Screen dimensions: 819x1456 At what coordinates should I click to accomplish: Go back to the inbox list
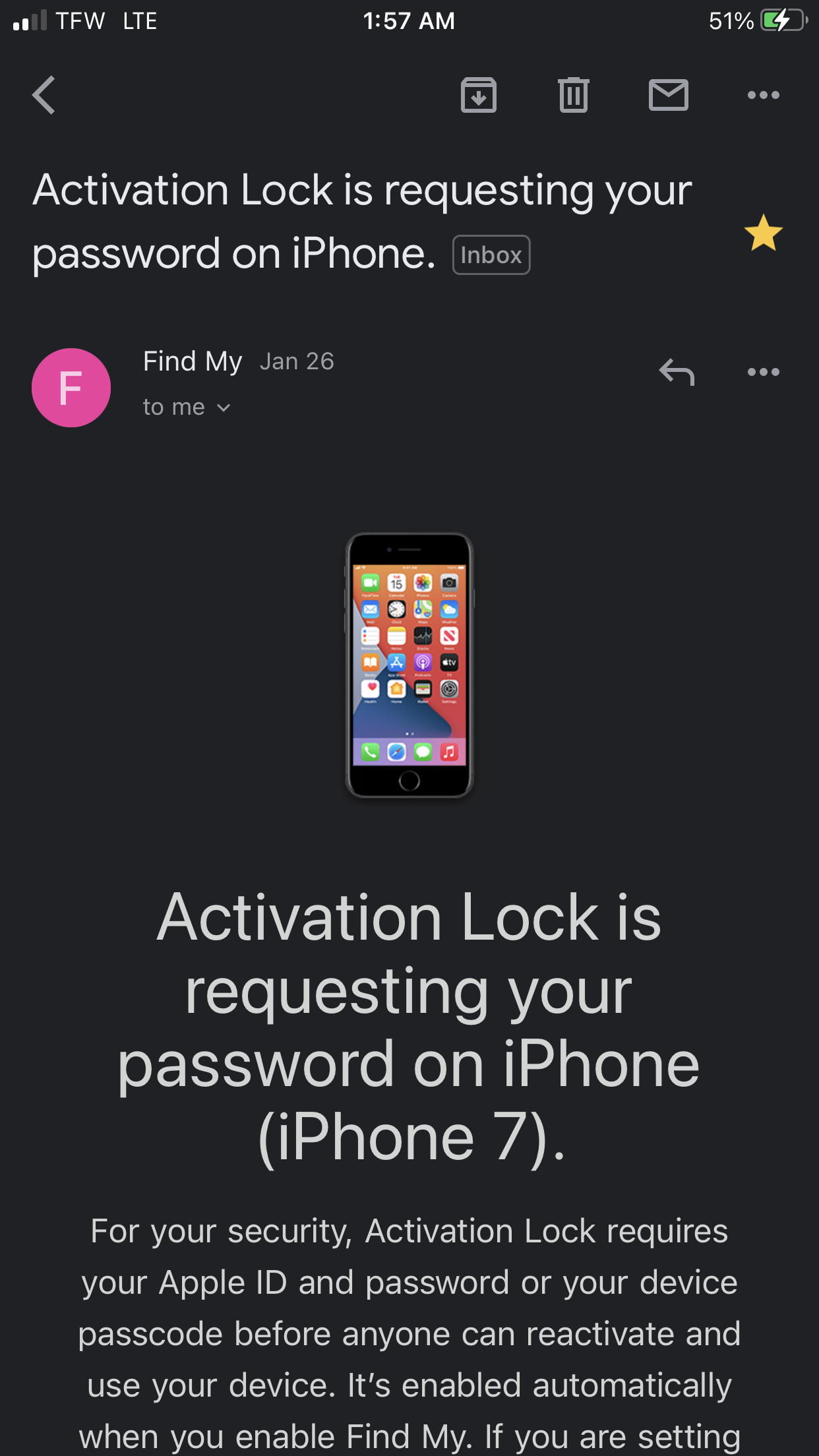(44, 95)
